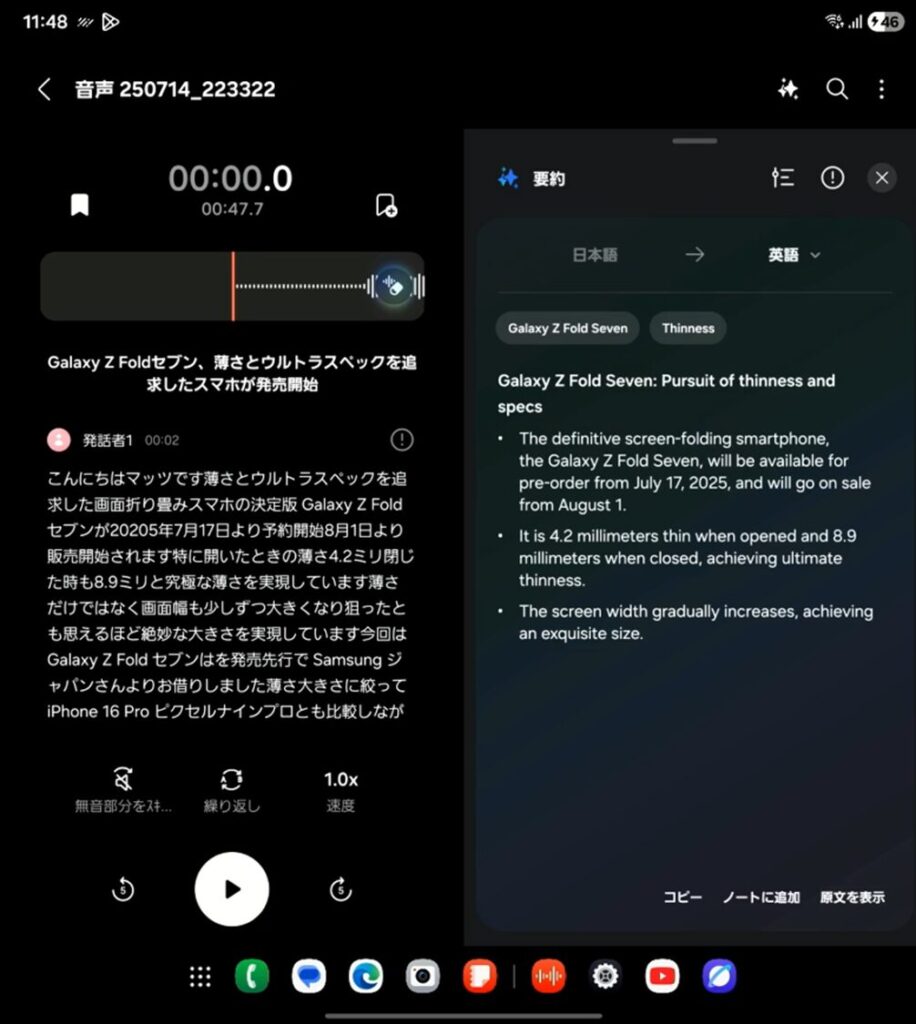The height and width of the screenshot is (1024, 916).
Task: Select the Galaxy Z Fold Seven chip
Action: 567,328
